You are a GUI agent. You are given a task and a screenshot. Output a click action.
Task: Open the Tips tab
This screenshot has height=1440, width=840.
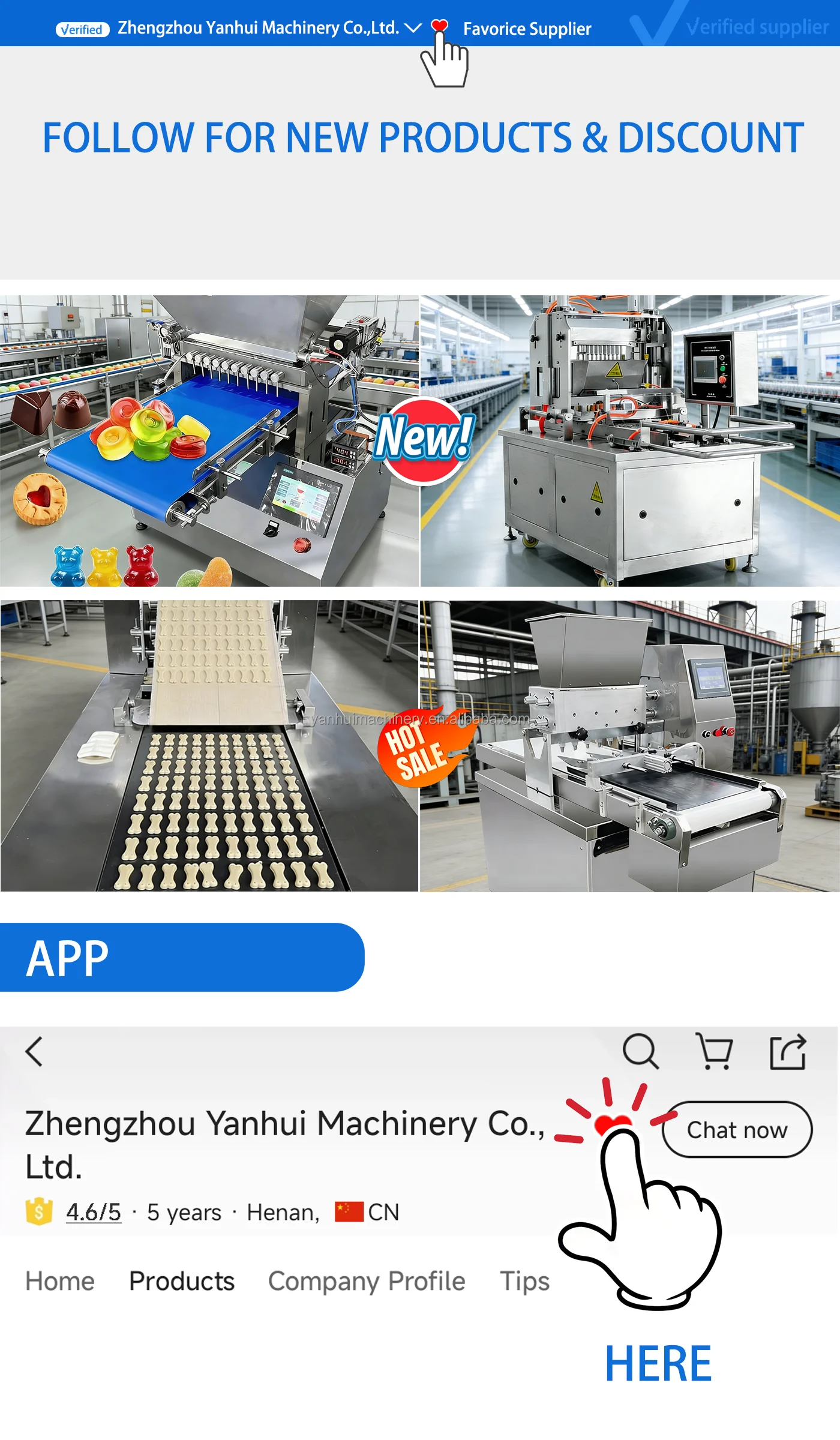pos(524,1280)
